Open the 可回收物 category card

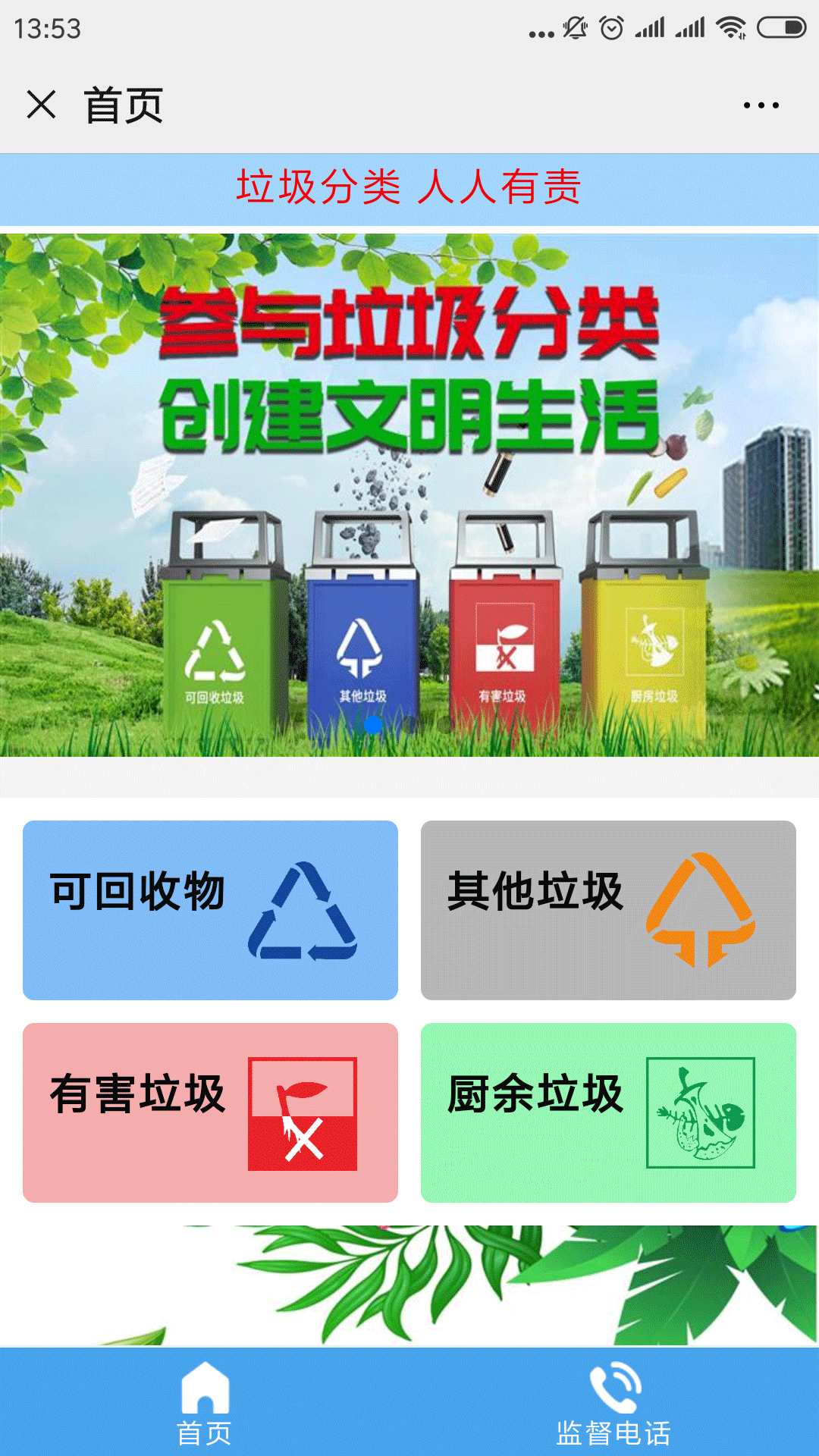(x=211, y=910)
